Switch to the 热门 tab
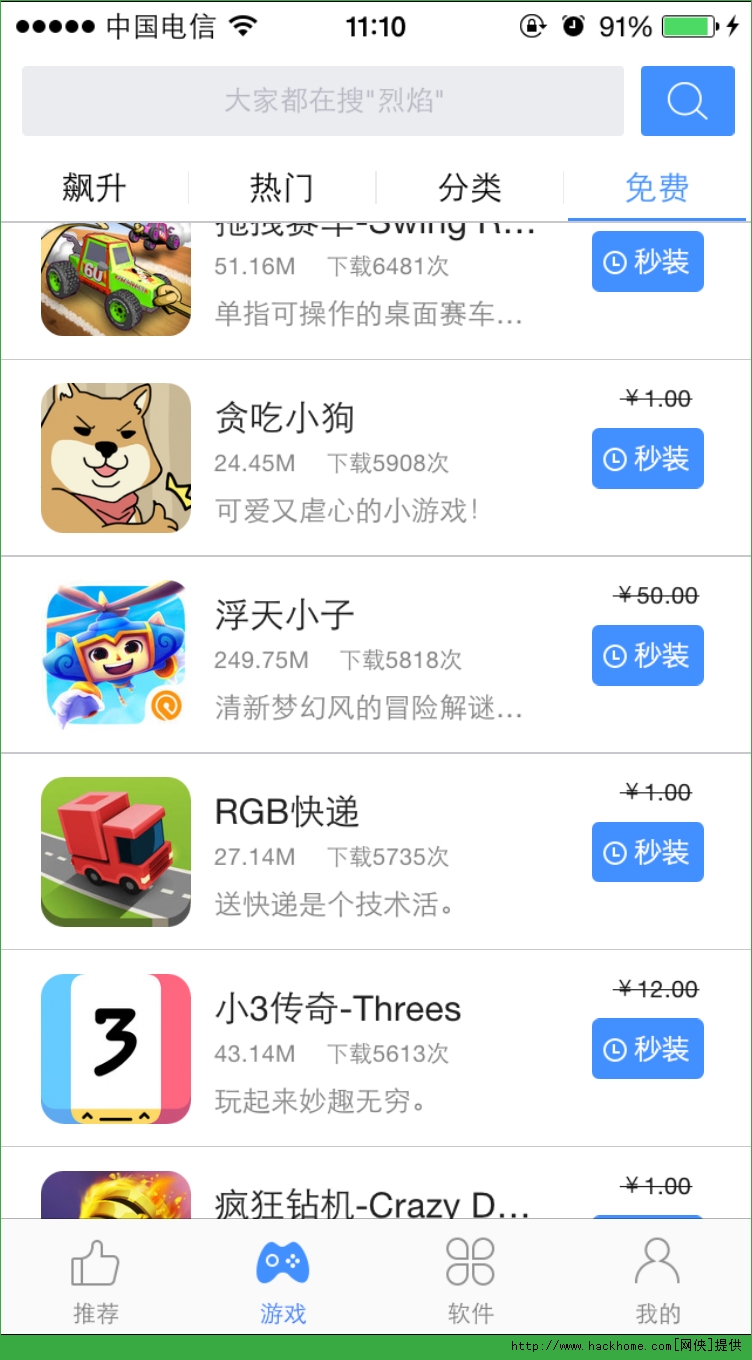 (x=281, y=188)
